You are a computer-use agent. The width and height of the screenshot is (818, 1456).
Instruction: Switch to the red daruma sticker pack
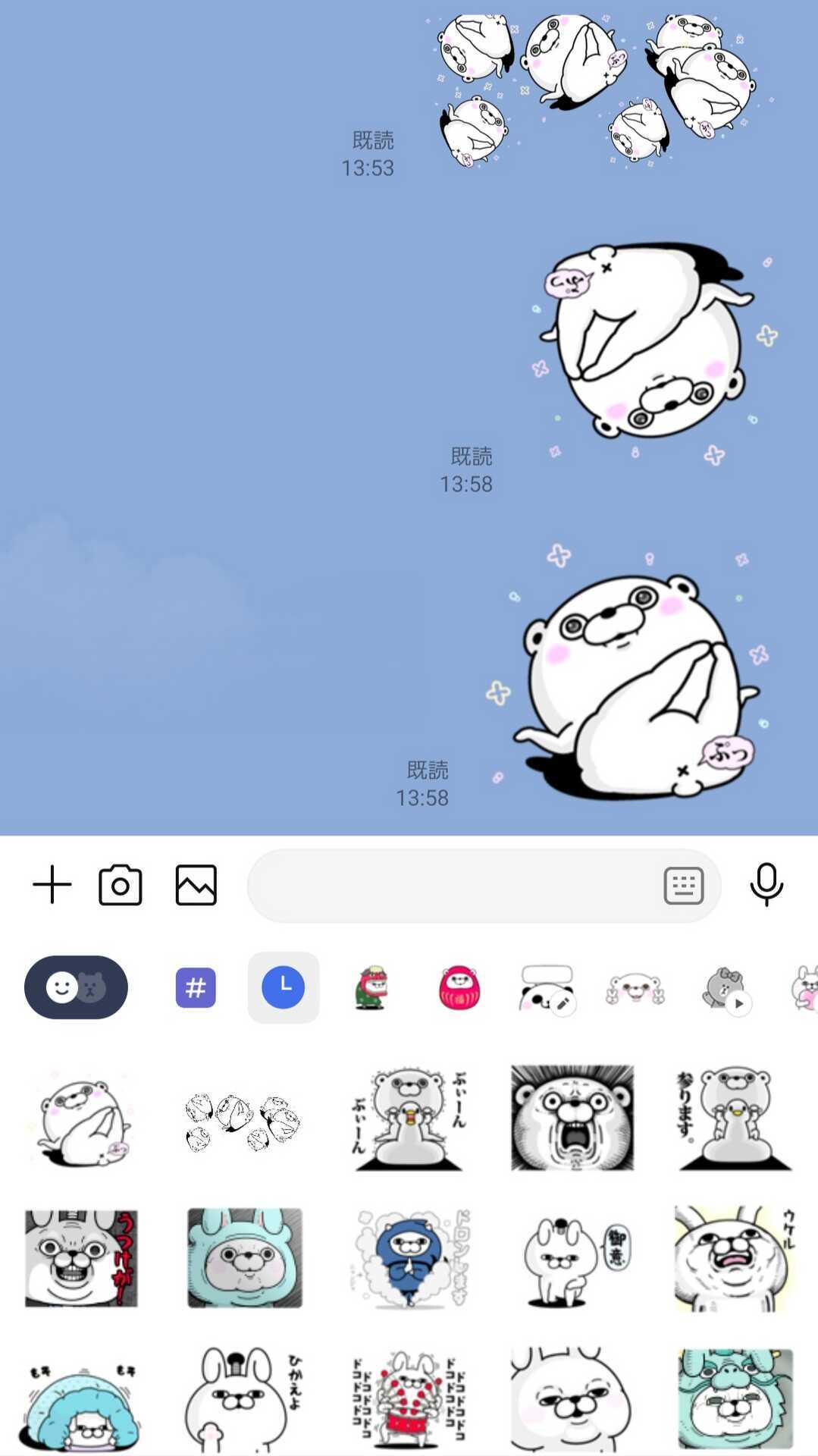tap(459, 987)
